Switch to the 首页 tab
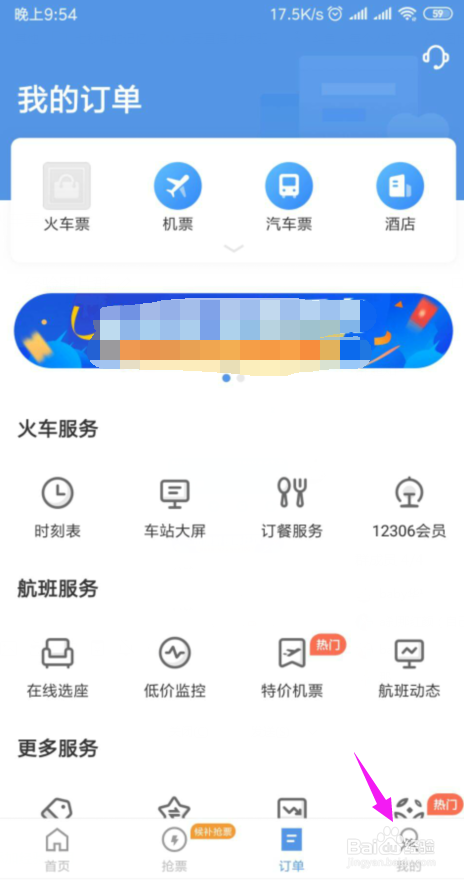Viewport: 464px width, 880px height. tap(57, 850)
